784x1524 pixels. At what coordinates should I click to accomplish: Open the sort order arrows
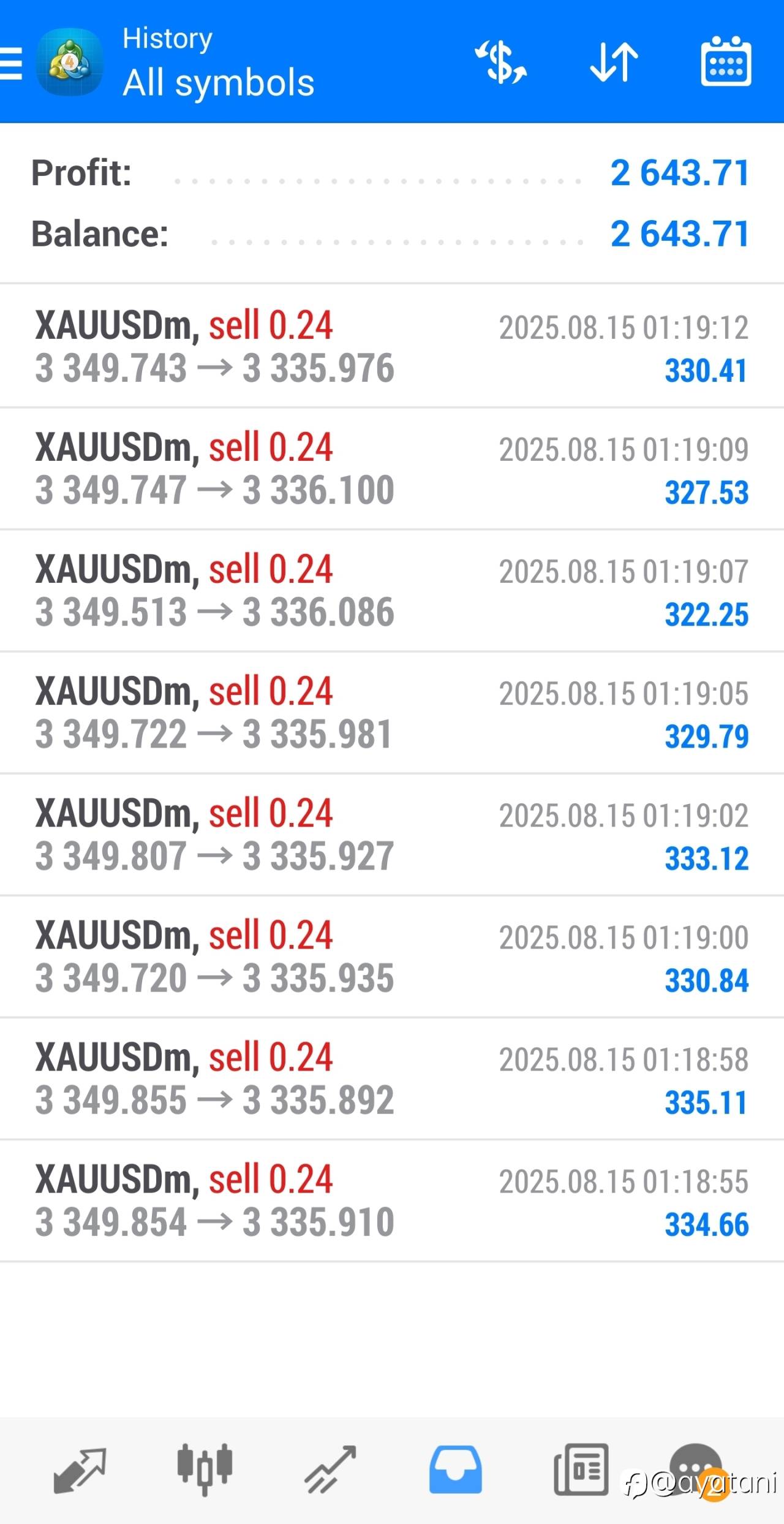614,62
